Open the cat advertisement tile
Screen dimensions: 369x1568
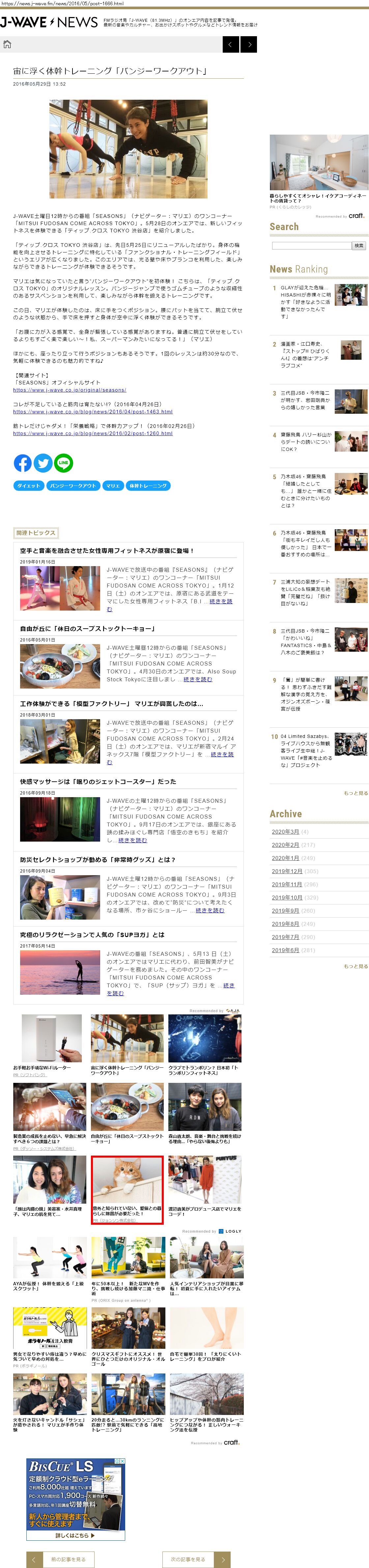click(127, 1189)
